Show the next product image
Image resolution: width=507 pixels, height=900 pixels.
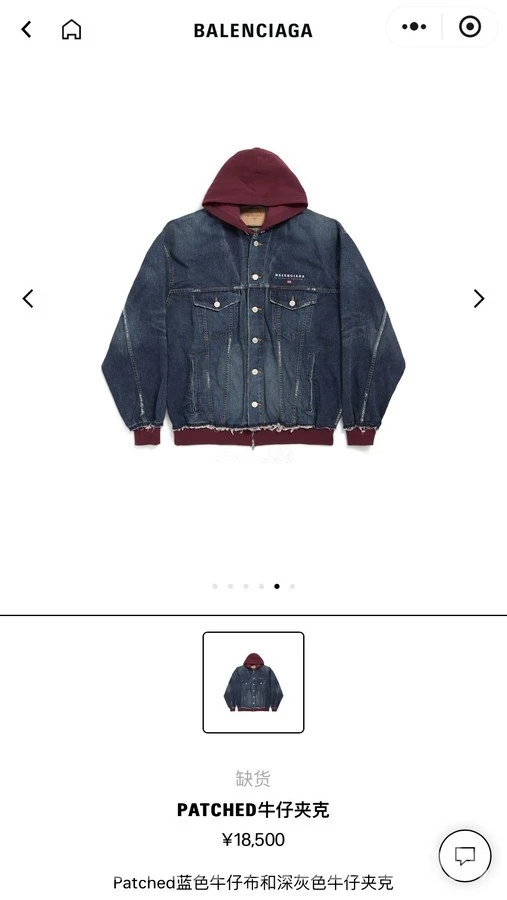(479, 298)
